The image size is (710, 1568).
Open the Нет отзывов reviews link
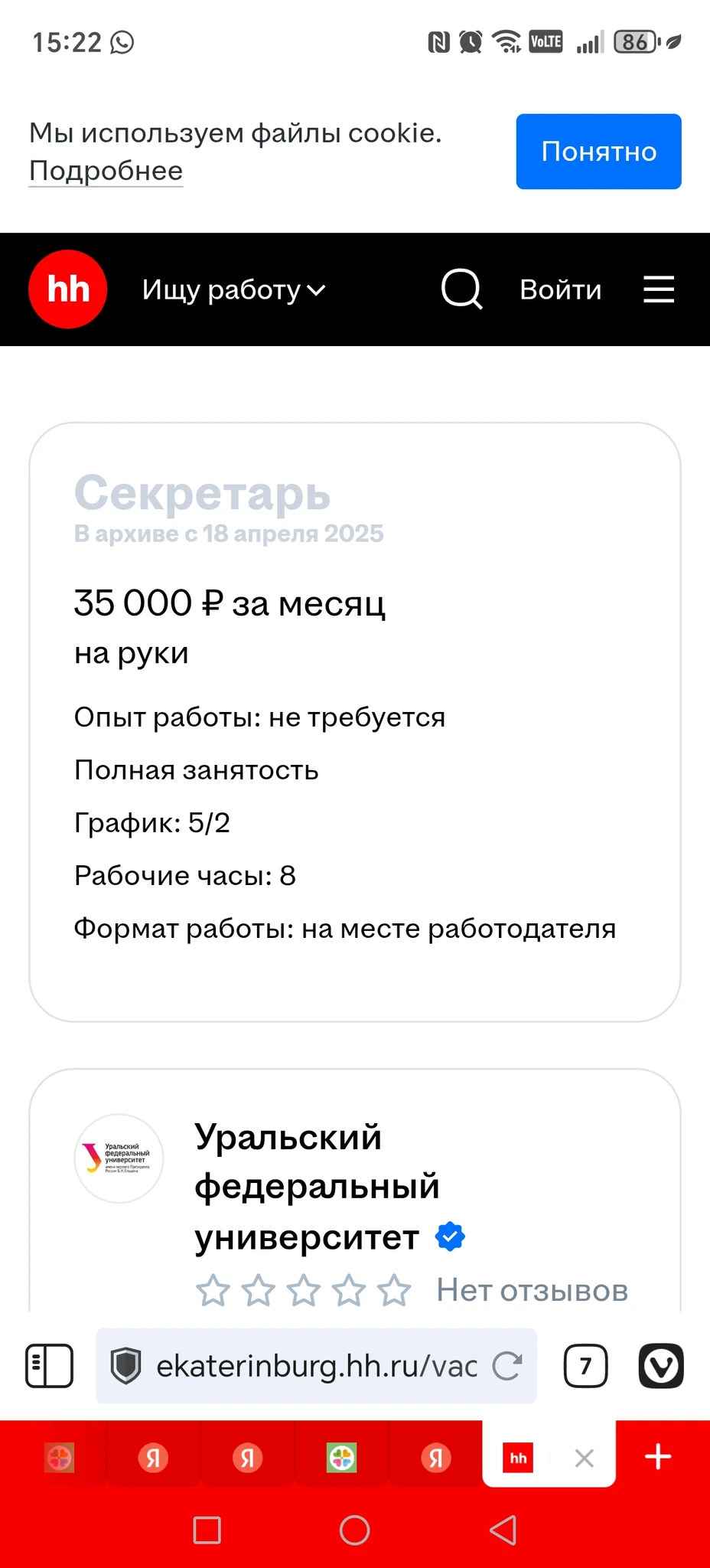point(532,1290)
